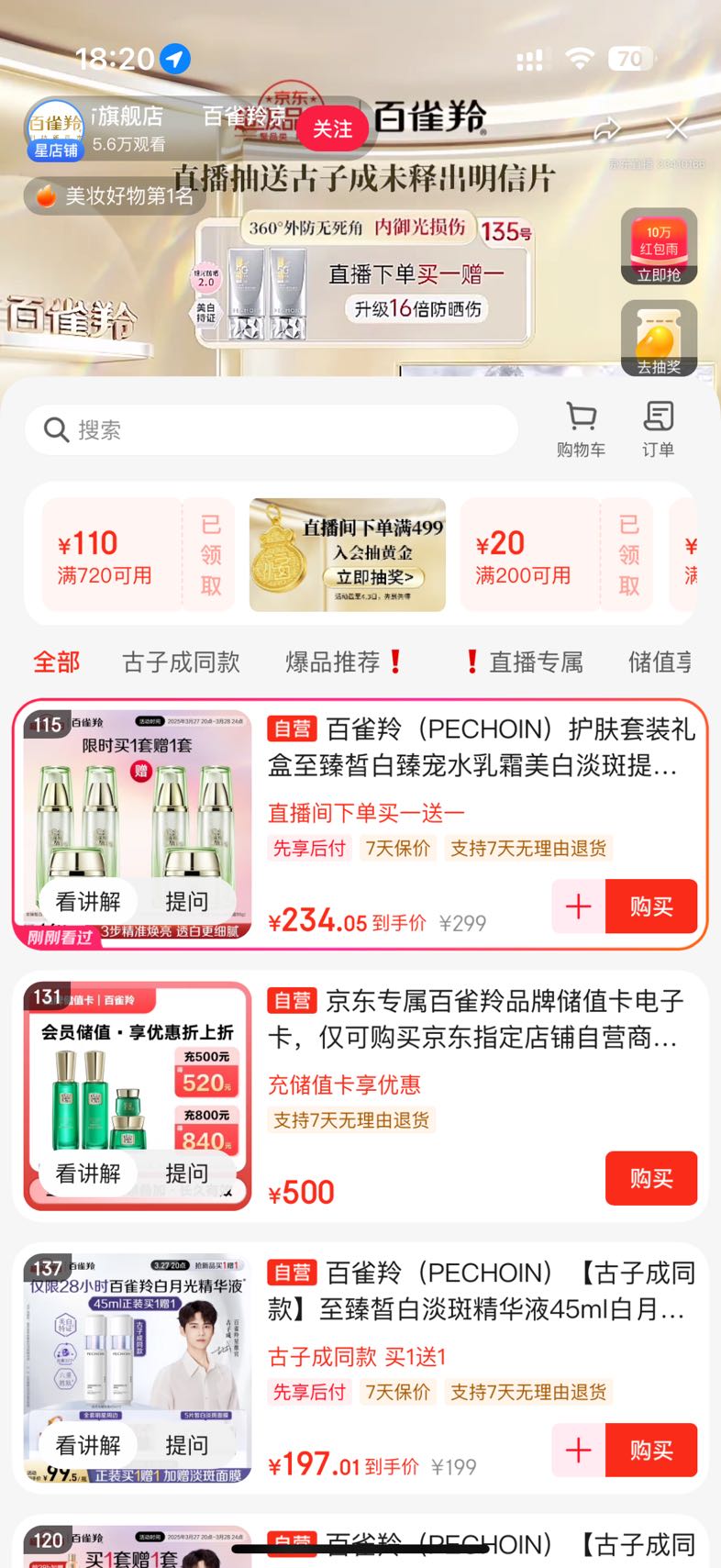
Task: Open the 购物车 shopping cart
Action: click(581, 429)
